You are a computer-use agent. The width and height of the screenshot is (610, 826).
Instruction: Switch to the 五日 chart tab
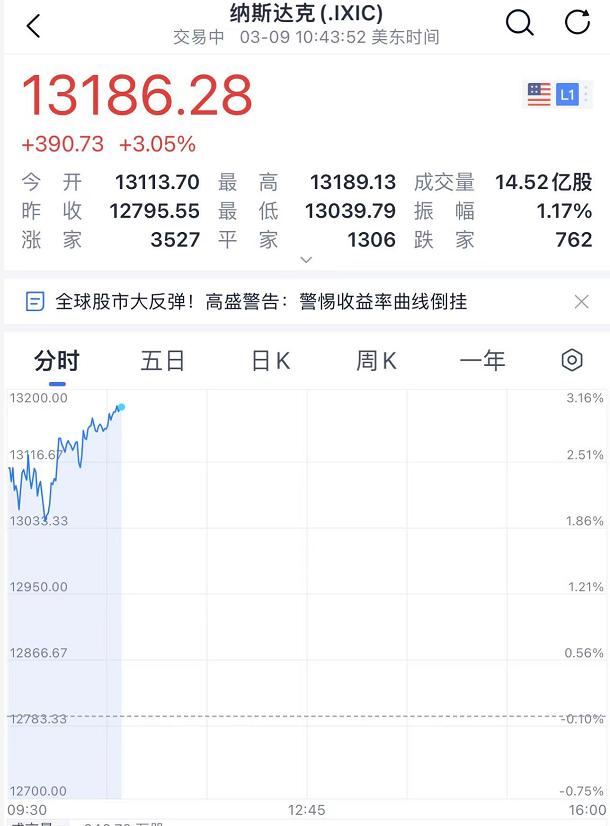tap(163, 361)
